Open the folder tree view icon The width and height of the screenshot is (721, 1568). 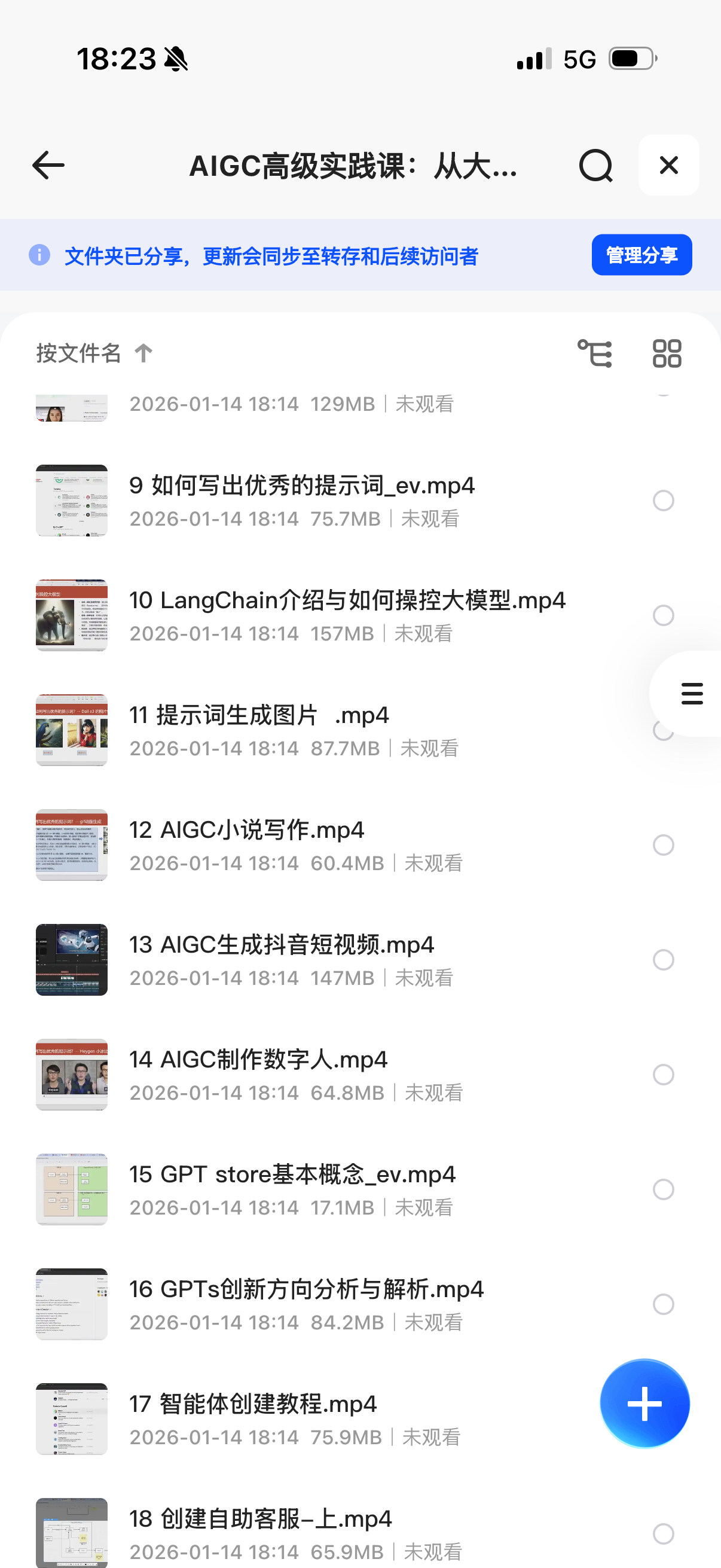click(x=594, y=353)
